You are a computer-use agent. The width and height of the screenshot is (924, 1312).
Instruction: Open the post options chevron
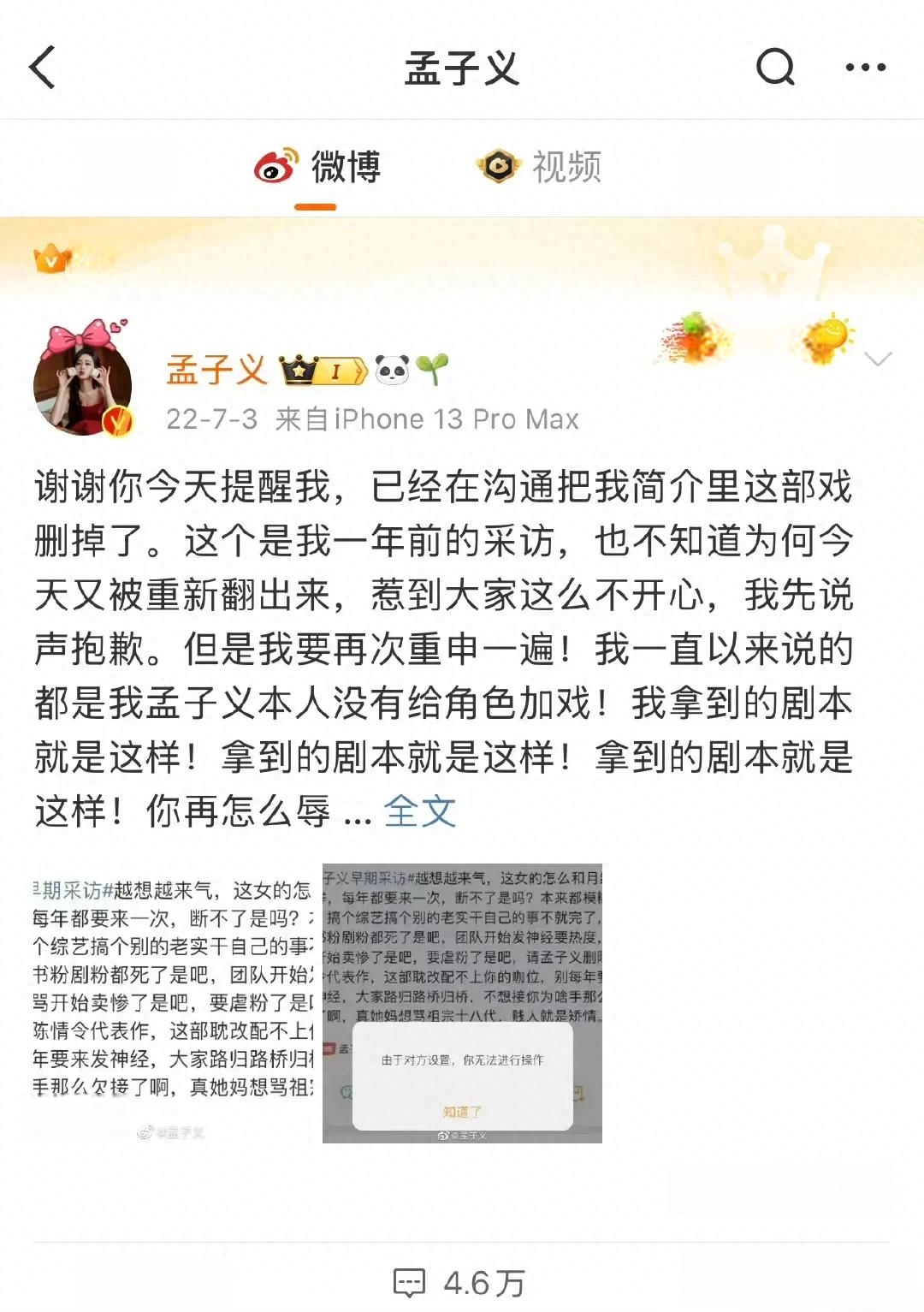(878, 359)
